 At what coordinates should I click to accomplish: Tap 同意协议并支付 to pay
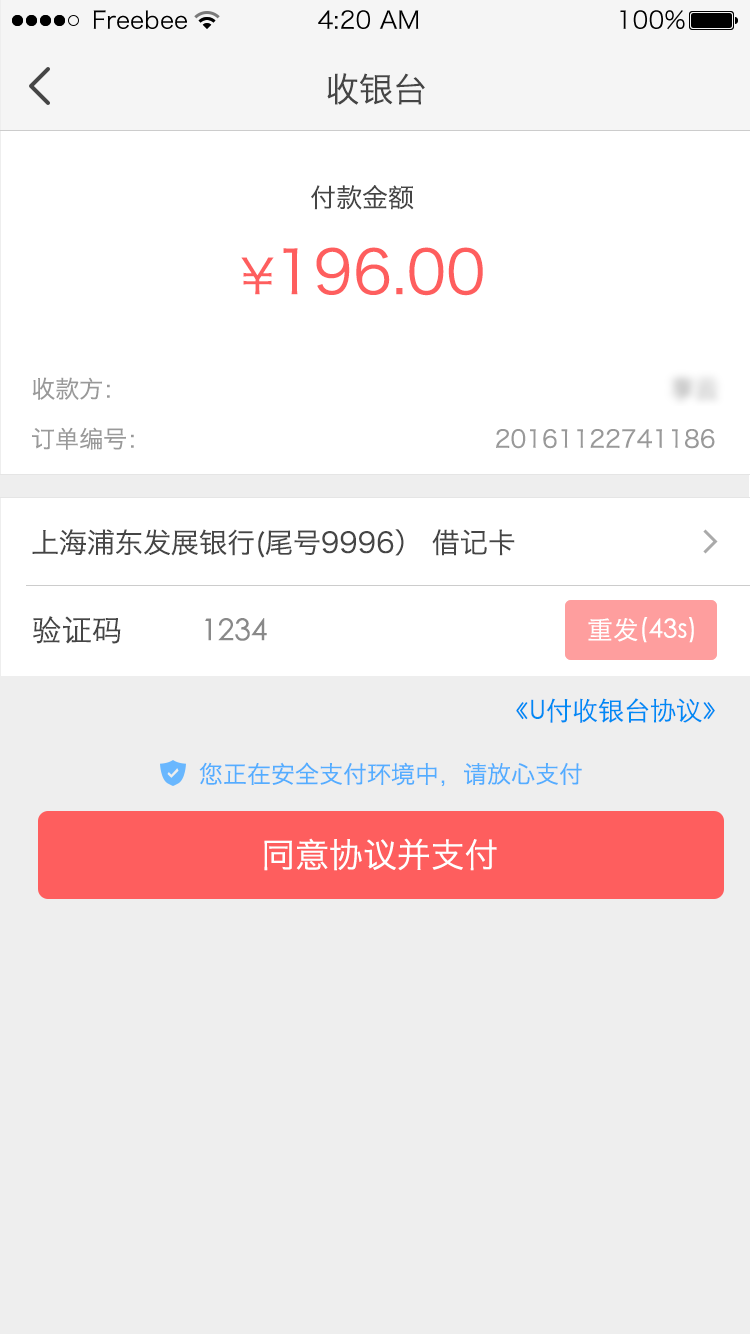(380, 855)
